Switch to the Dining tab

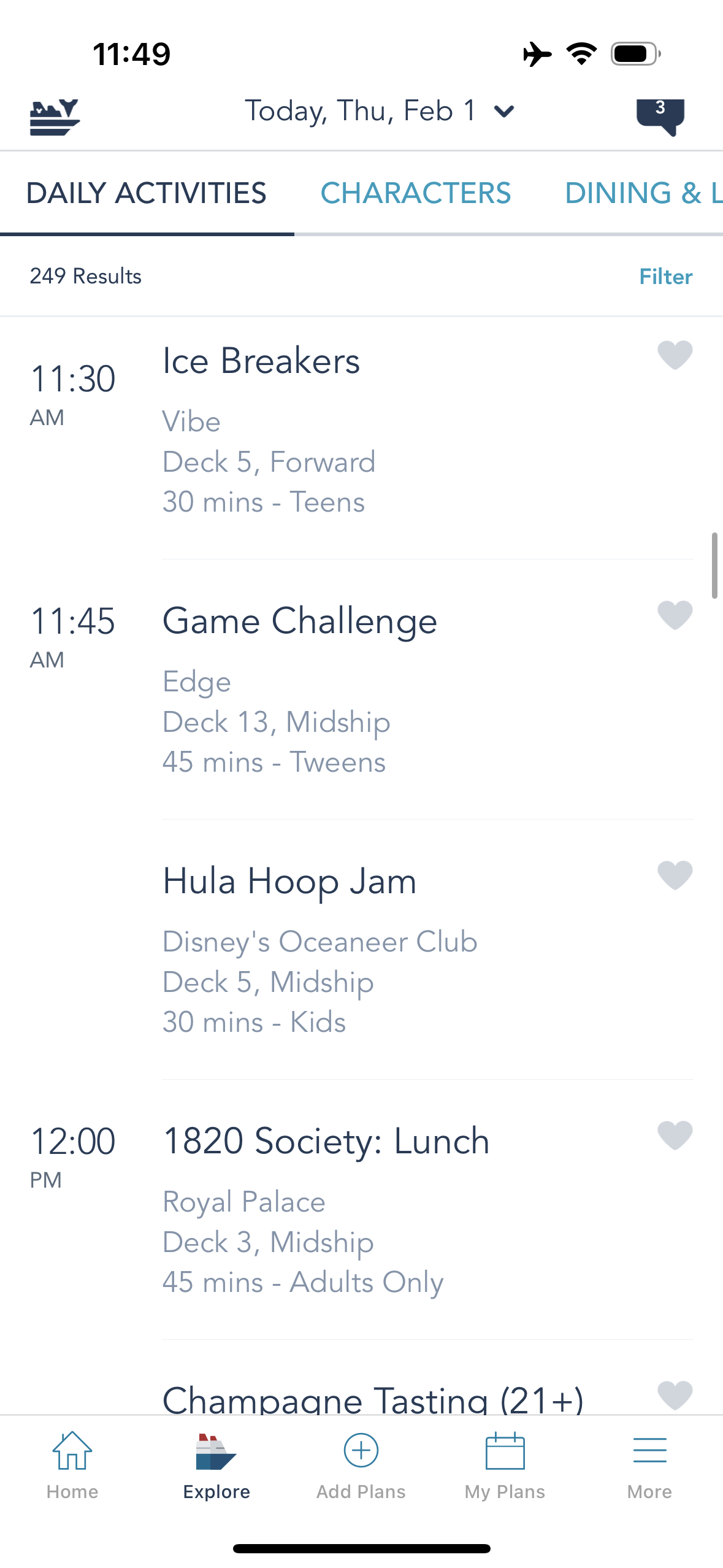[642, 193]
